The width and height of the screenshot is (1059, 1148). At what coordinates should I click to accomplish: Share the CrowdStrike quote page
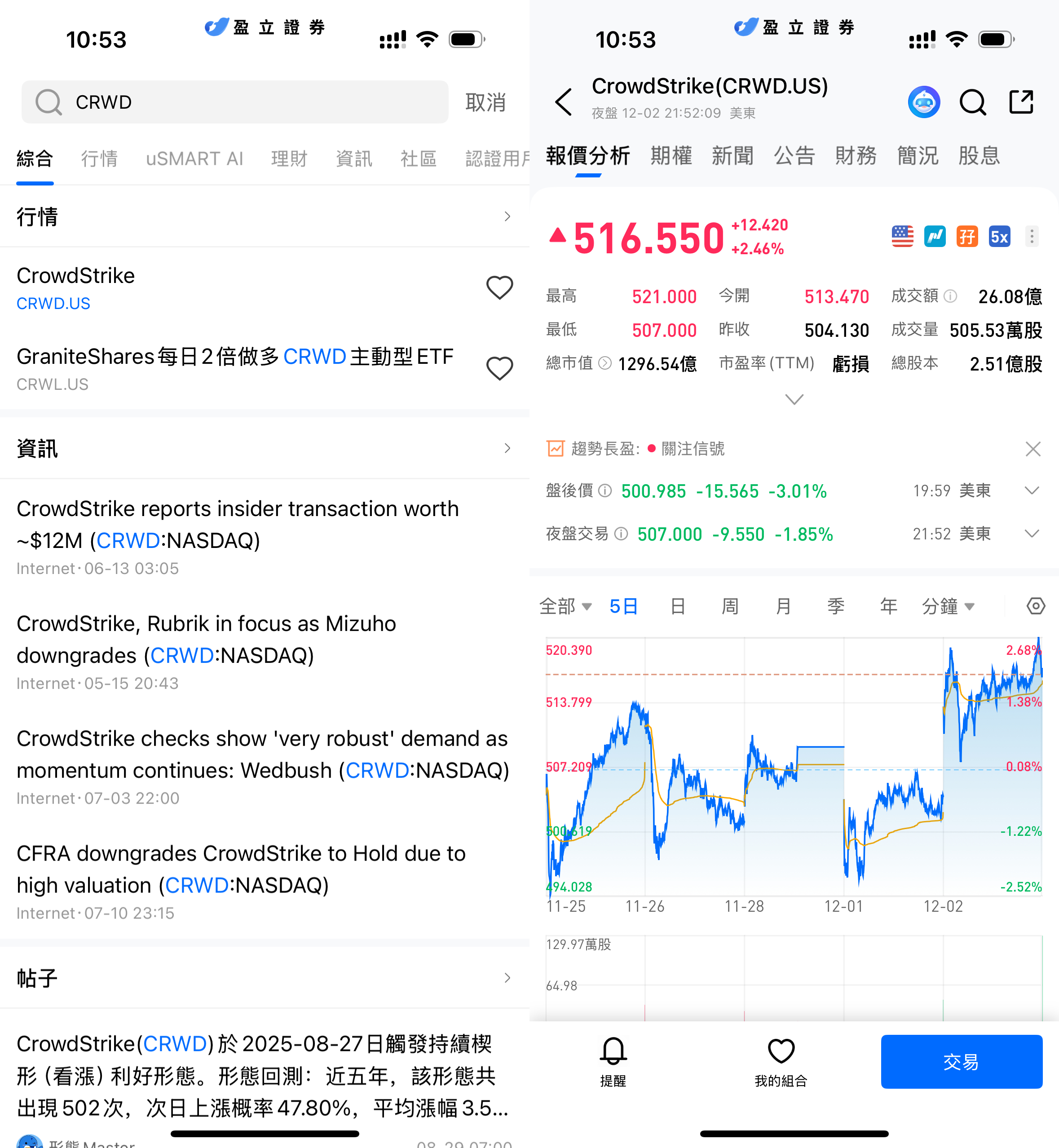1021,102
